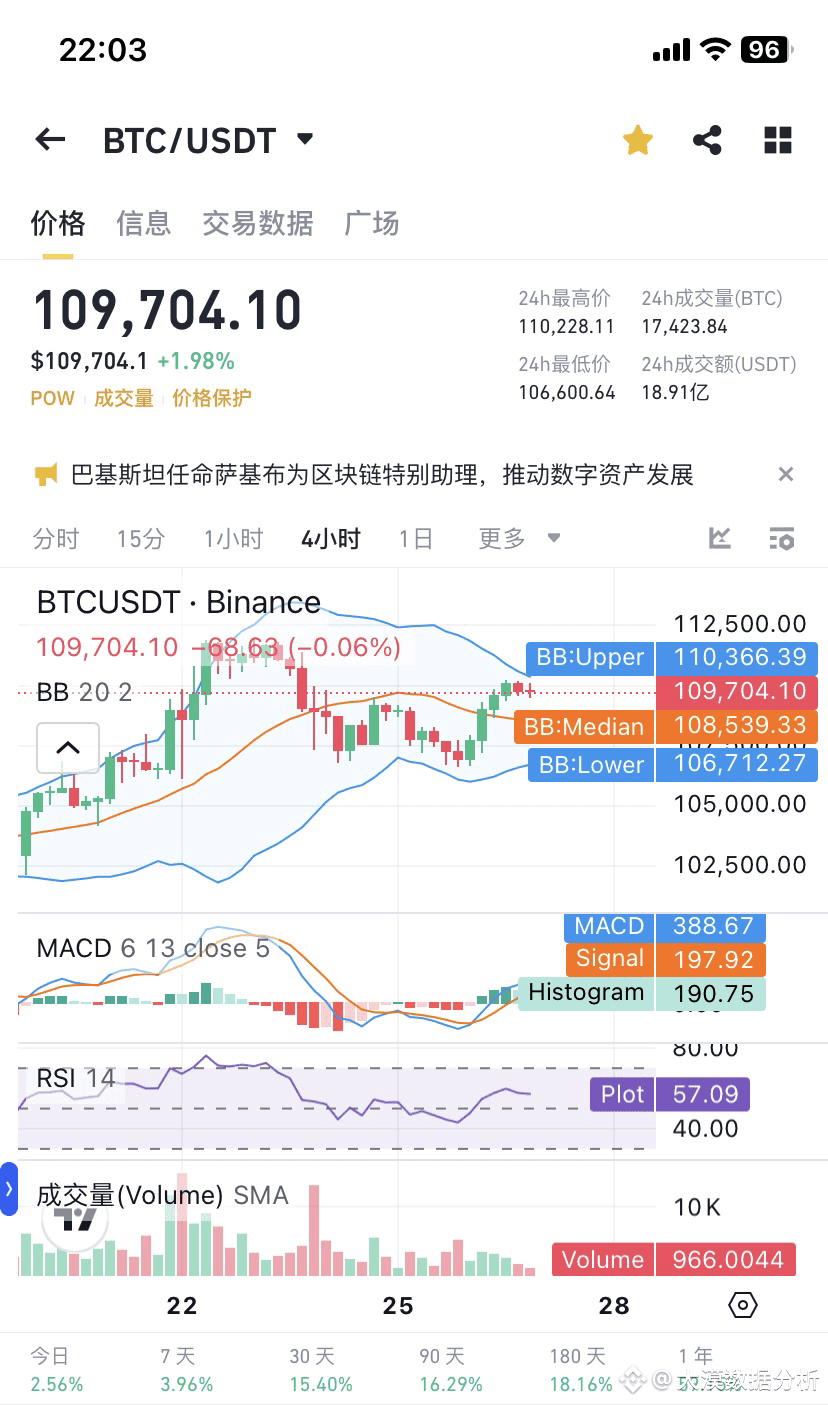Open the hexagon chart settings icon
The height and width of the screenshot is (1405, 828).
742,1305
